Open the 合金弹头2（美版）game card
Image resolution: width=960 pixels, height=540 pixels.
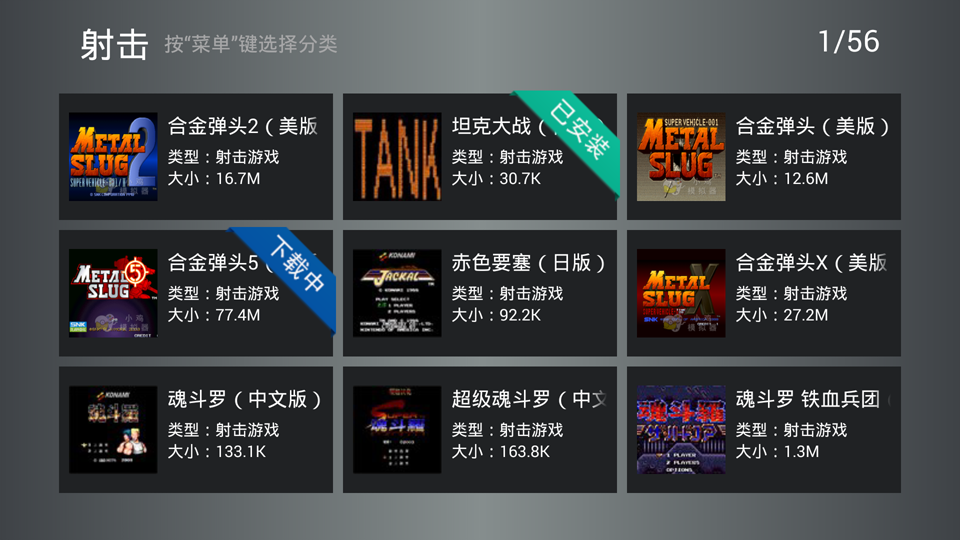[196, 157]
